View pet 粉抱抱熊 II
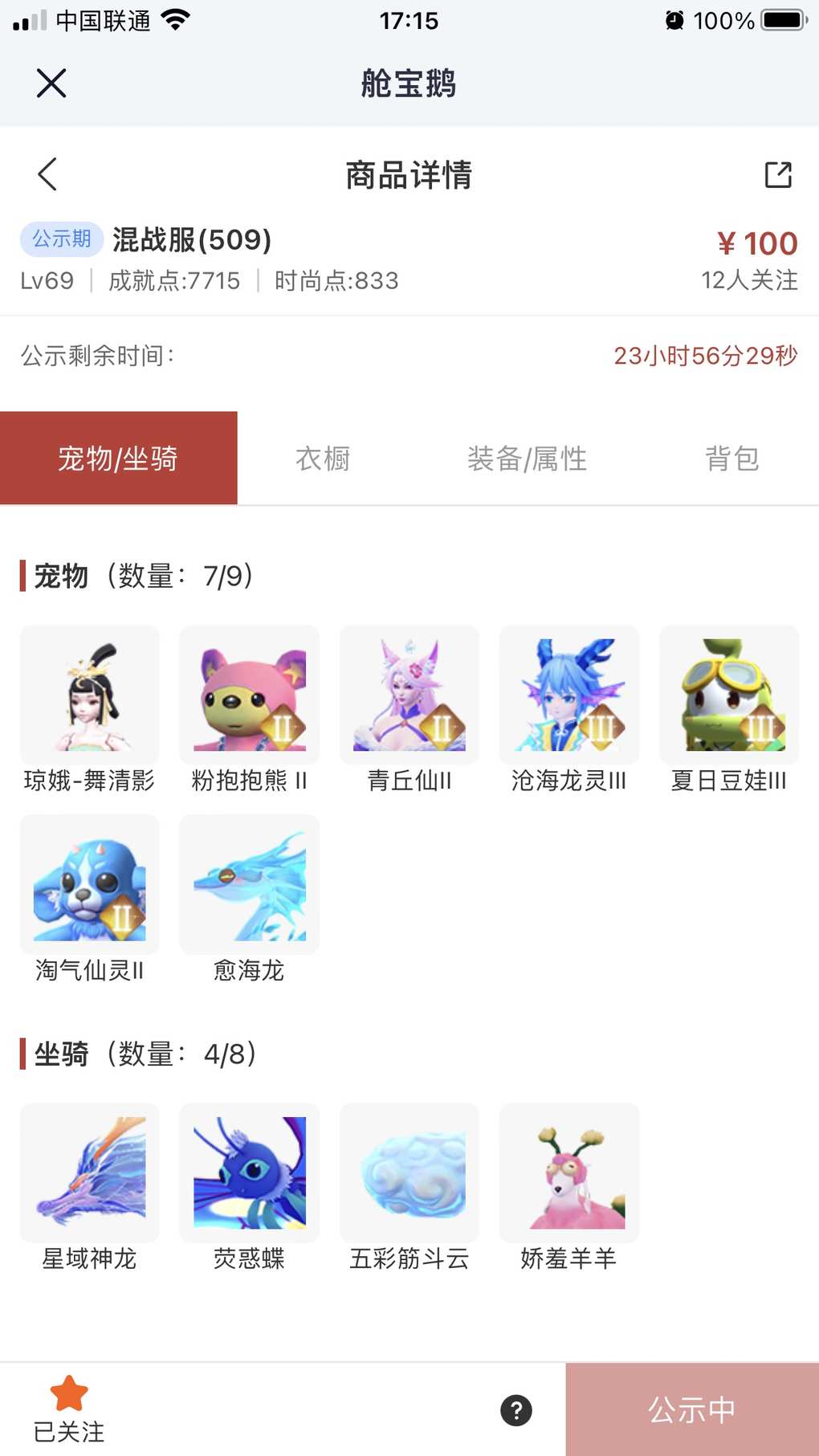This screenshot has width=819, height=1456. [250, 695]
